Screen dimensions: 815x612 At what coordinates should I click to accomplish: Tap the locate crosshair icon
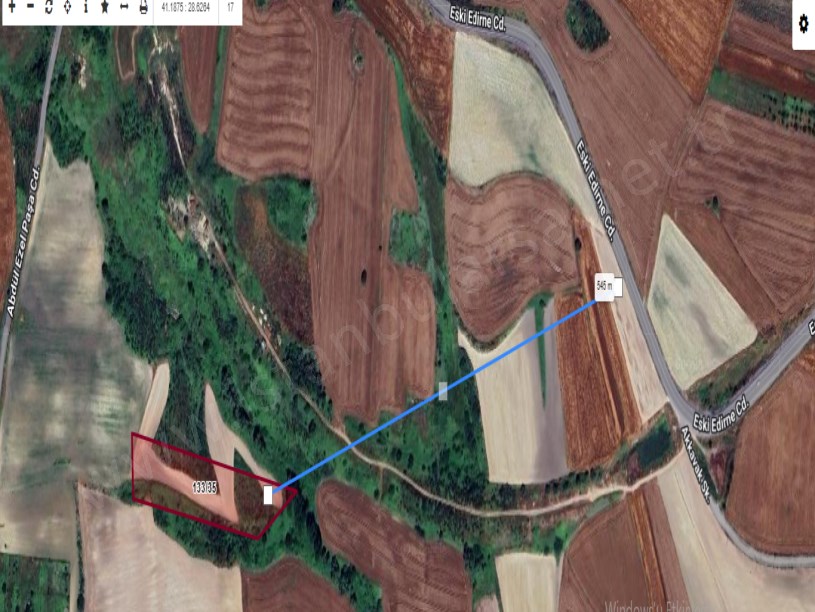(x=67, y=7)
